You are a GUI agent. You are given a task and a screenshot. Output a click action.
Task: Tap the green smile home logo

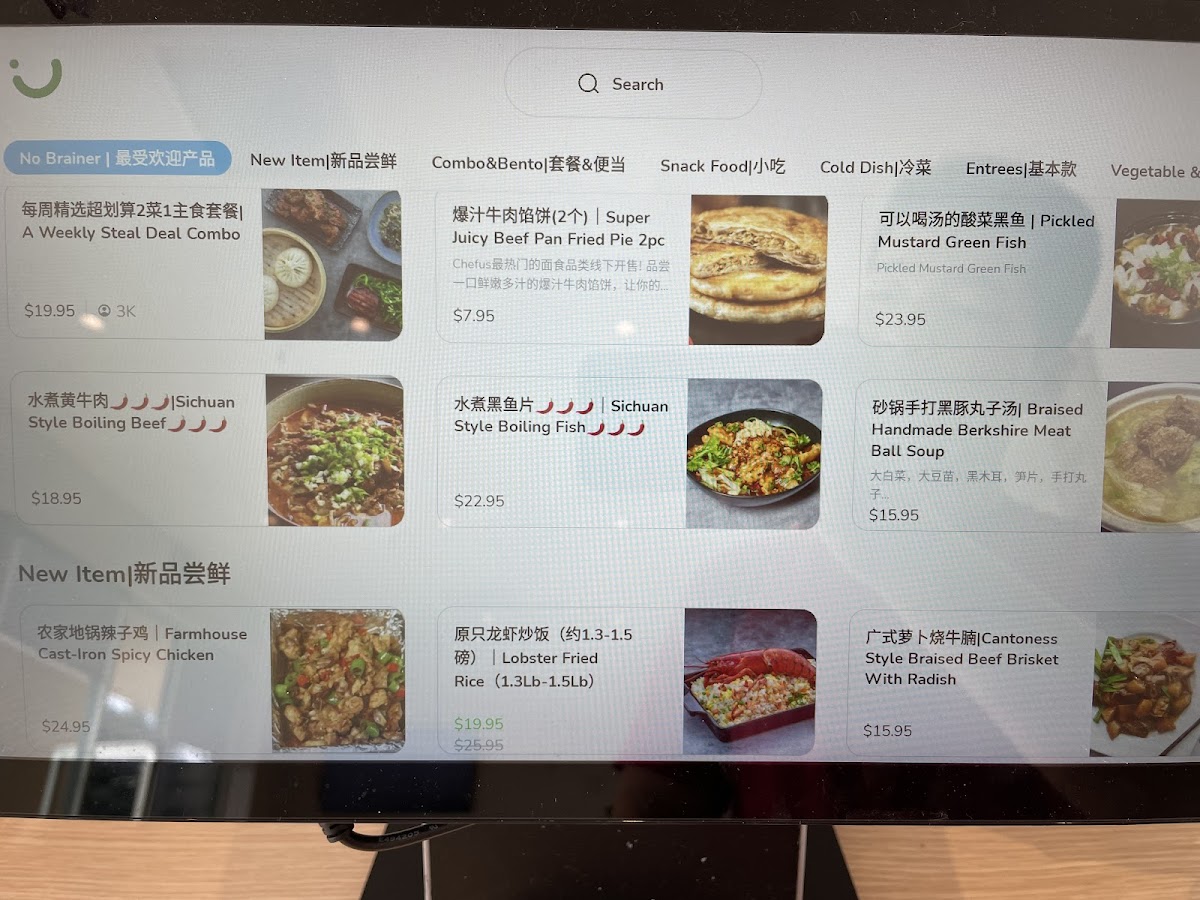pos(36,76)
